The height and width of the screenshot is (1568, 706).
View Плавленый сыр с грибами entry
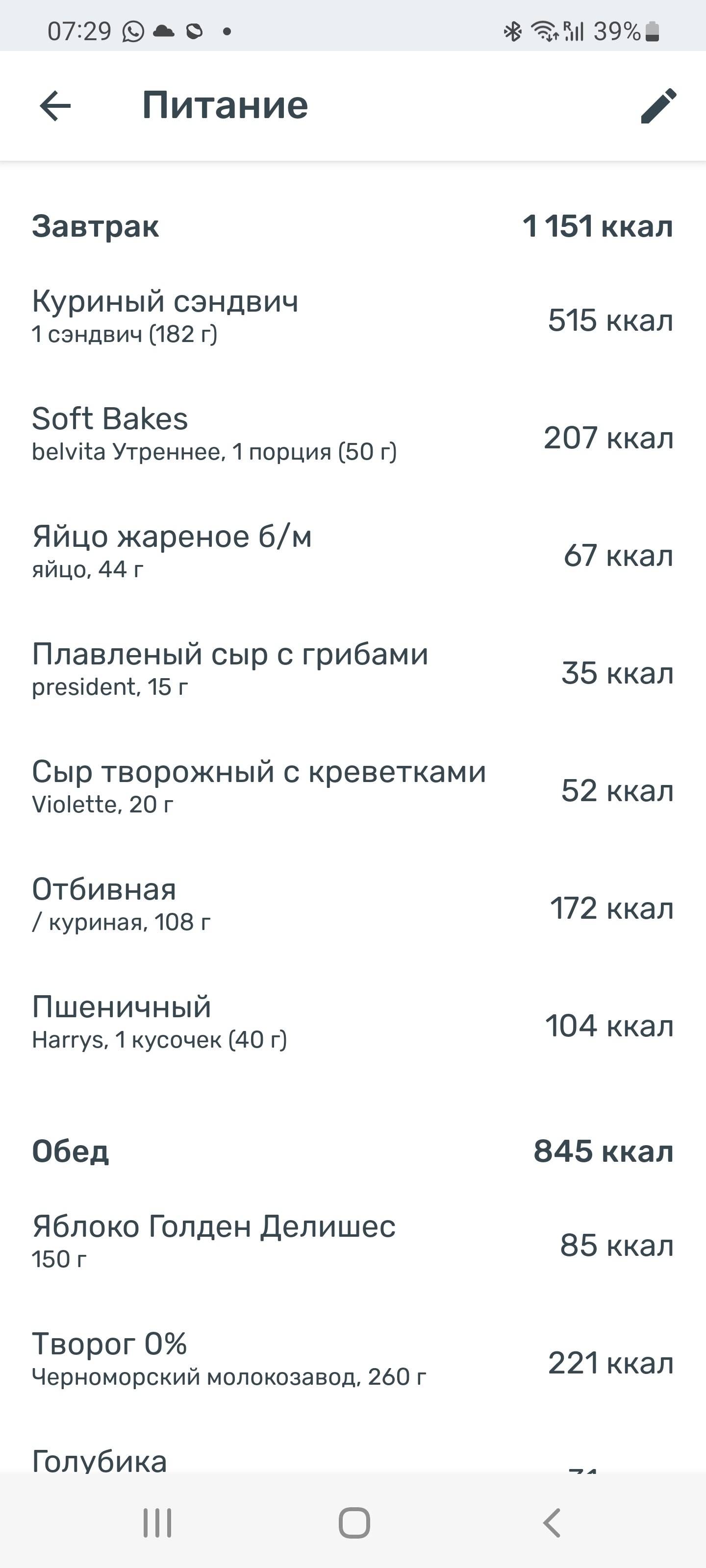coord(352,669)
